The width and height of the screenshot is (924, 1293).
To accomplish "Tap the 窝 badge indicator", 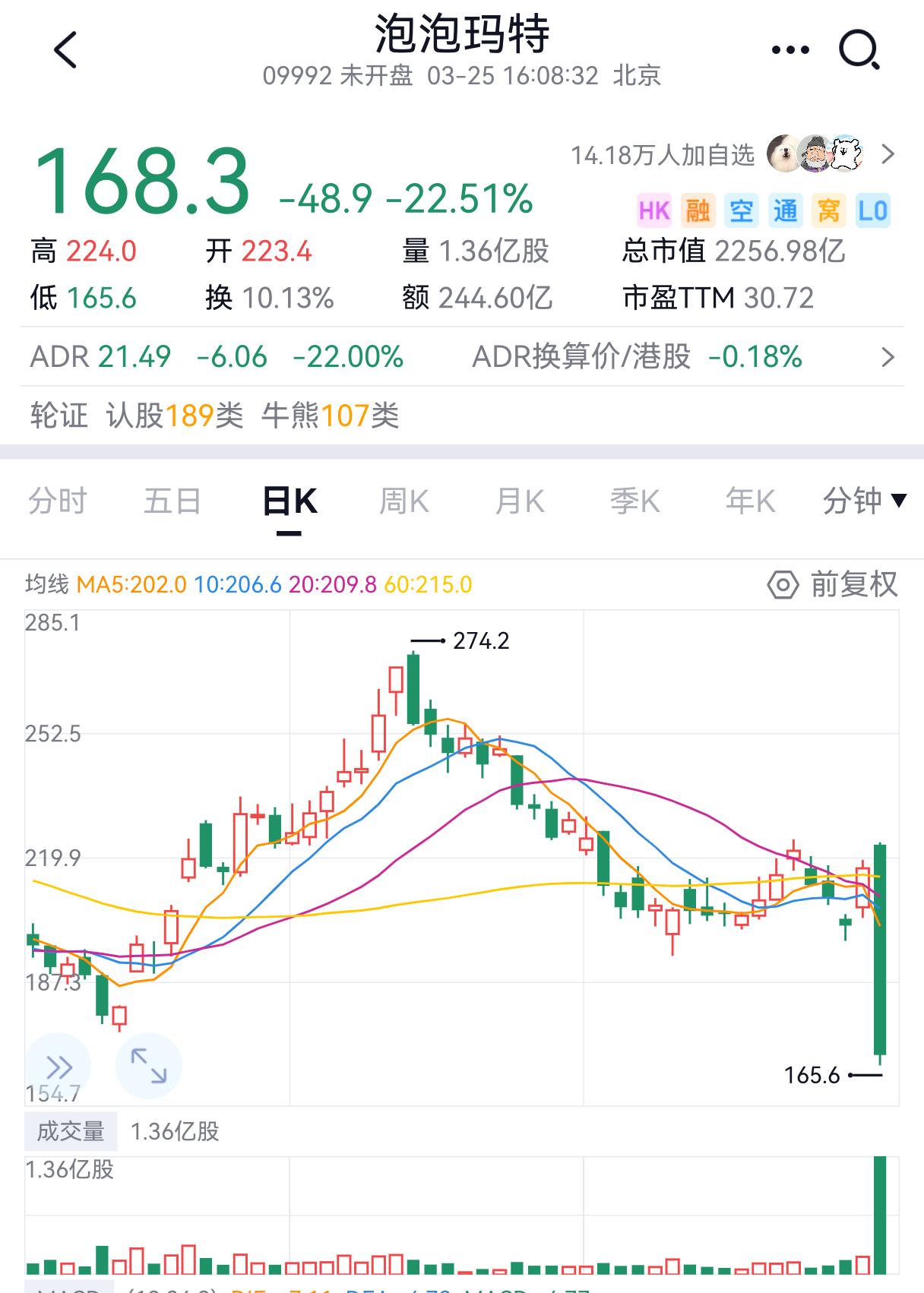I will pos(830,210).
